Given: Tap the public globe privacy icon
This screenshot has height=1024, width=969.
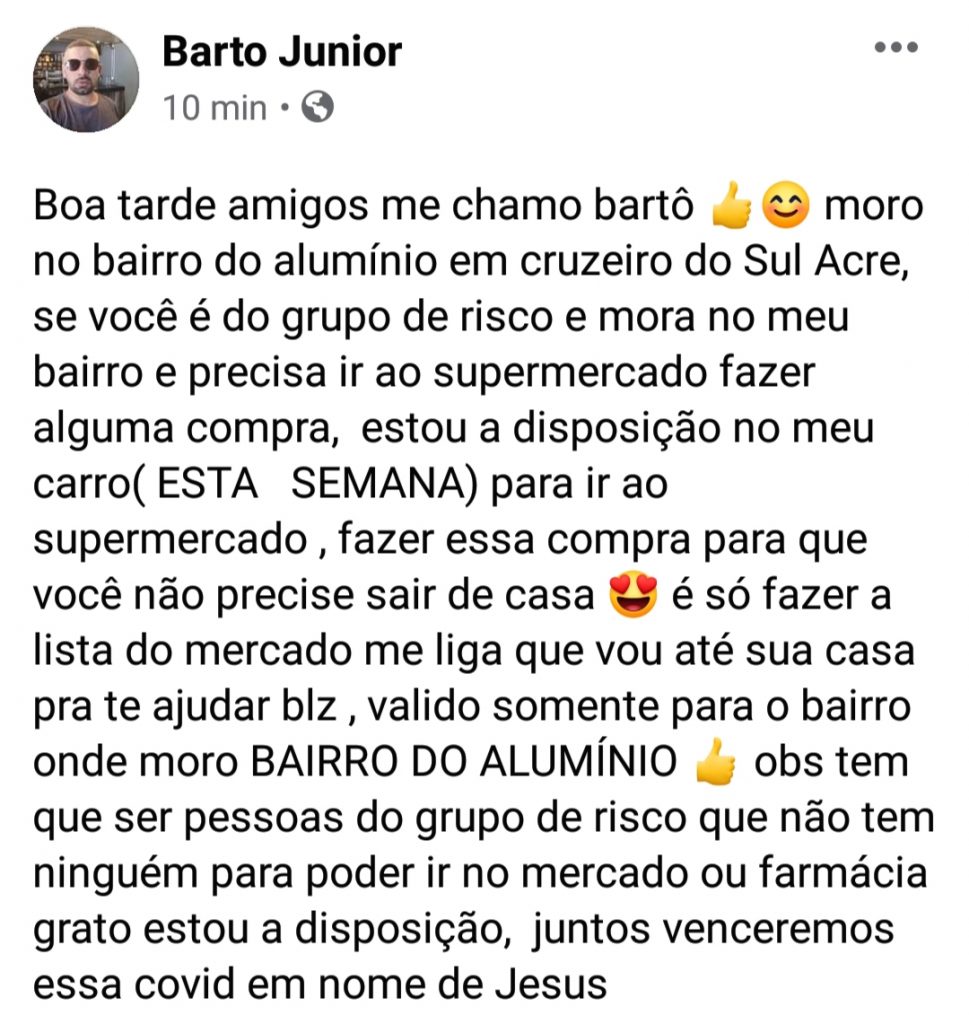Looking at the screenshot, I should click(x=317, y=107).
